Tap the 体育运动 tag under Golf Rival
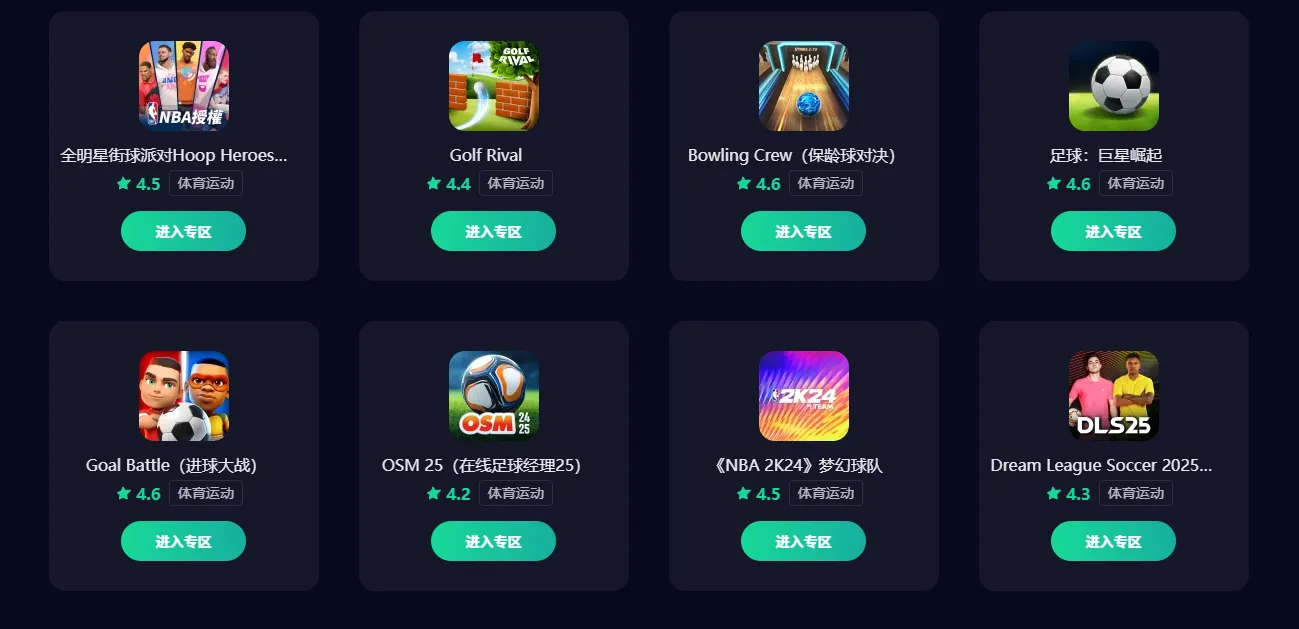Image resolution: width=1299 pixels, height=629 pixels. tap(515, 183)
